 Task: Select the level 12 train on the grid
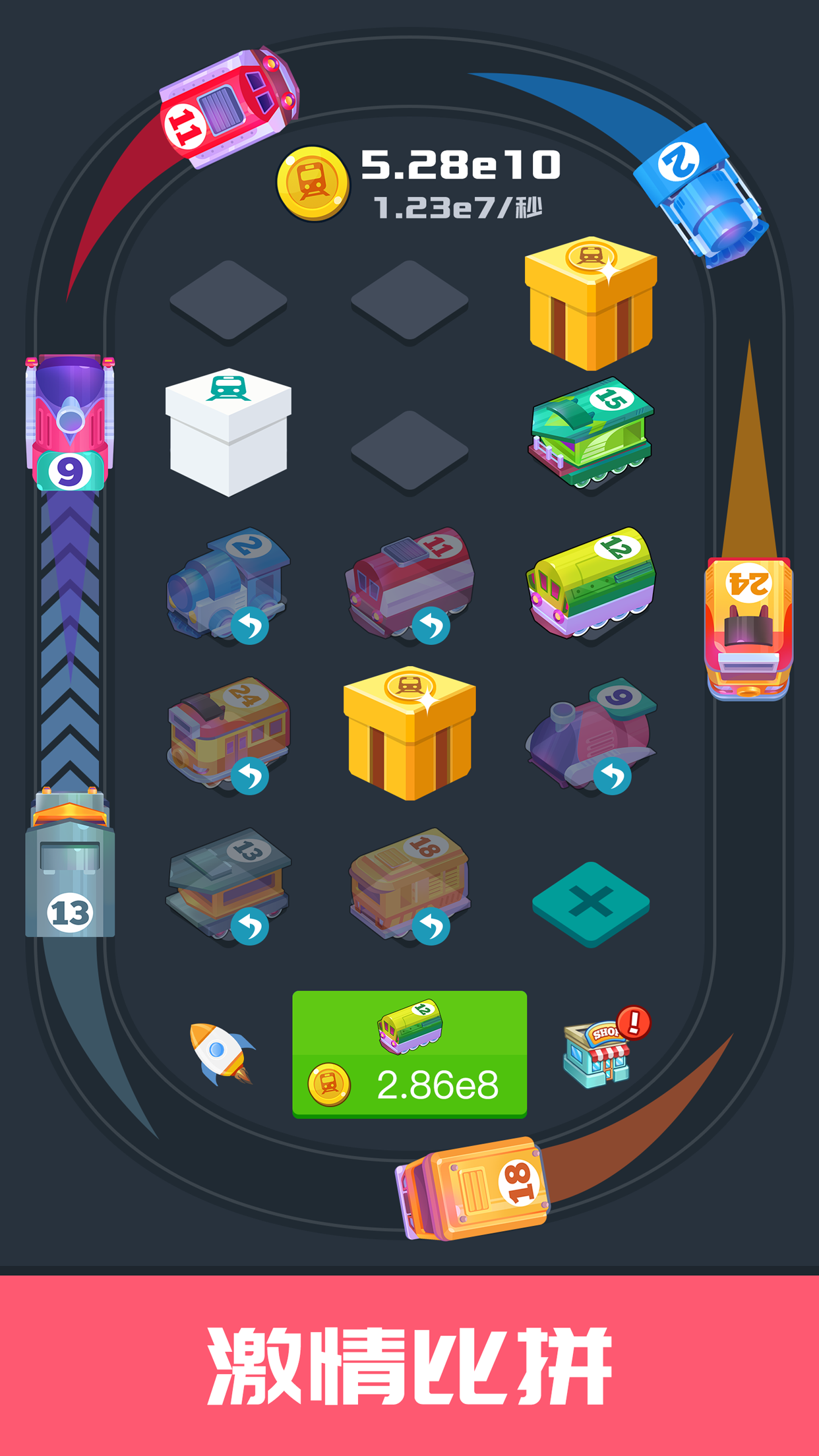(591, 582)
